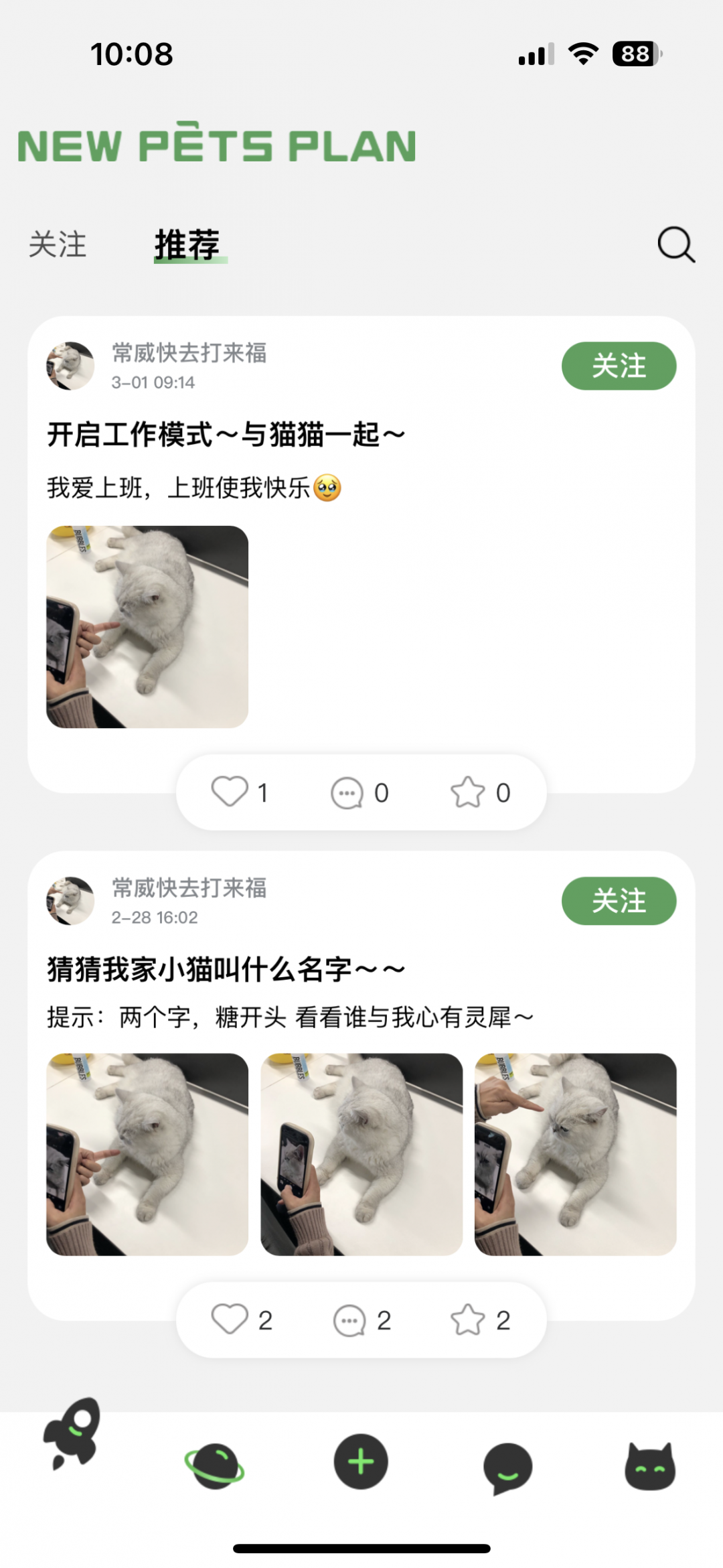Open comments on 猜猜我家小猫叫什么名字 post
Viewport: 723px width, 1568px height.
pyautogui.click(x=349, y=1321)
